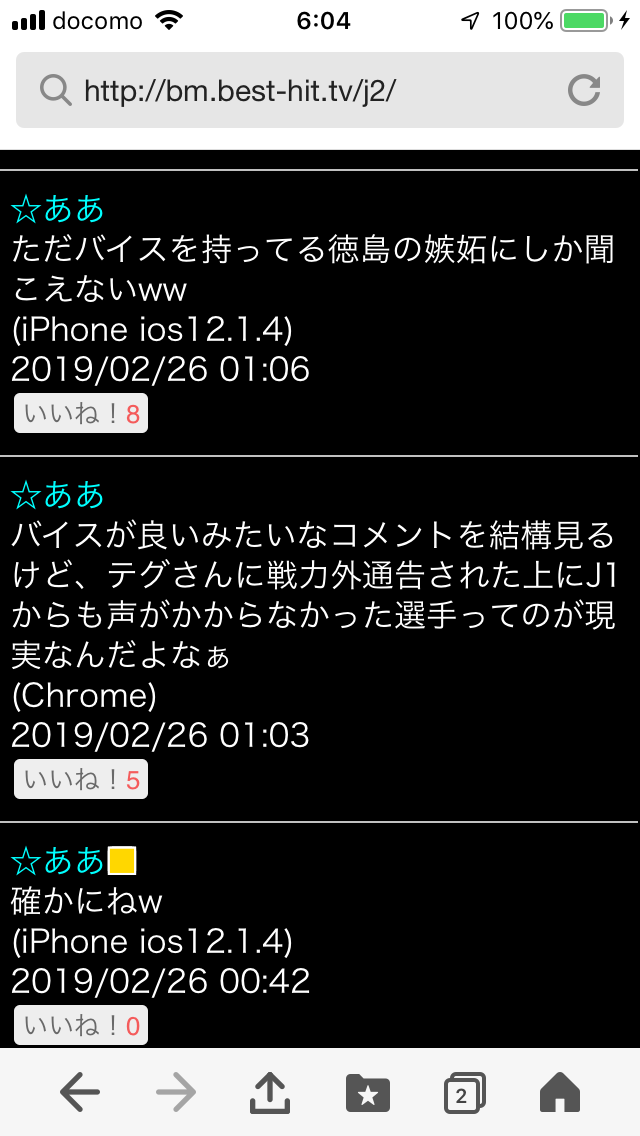Like the comment posted at 01:06
Screen dimensions: 640x1136
pyautogui.click(x=81, y=414)
